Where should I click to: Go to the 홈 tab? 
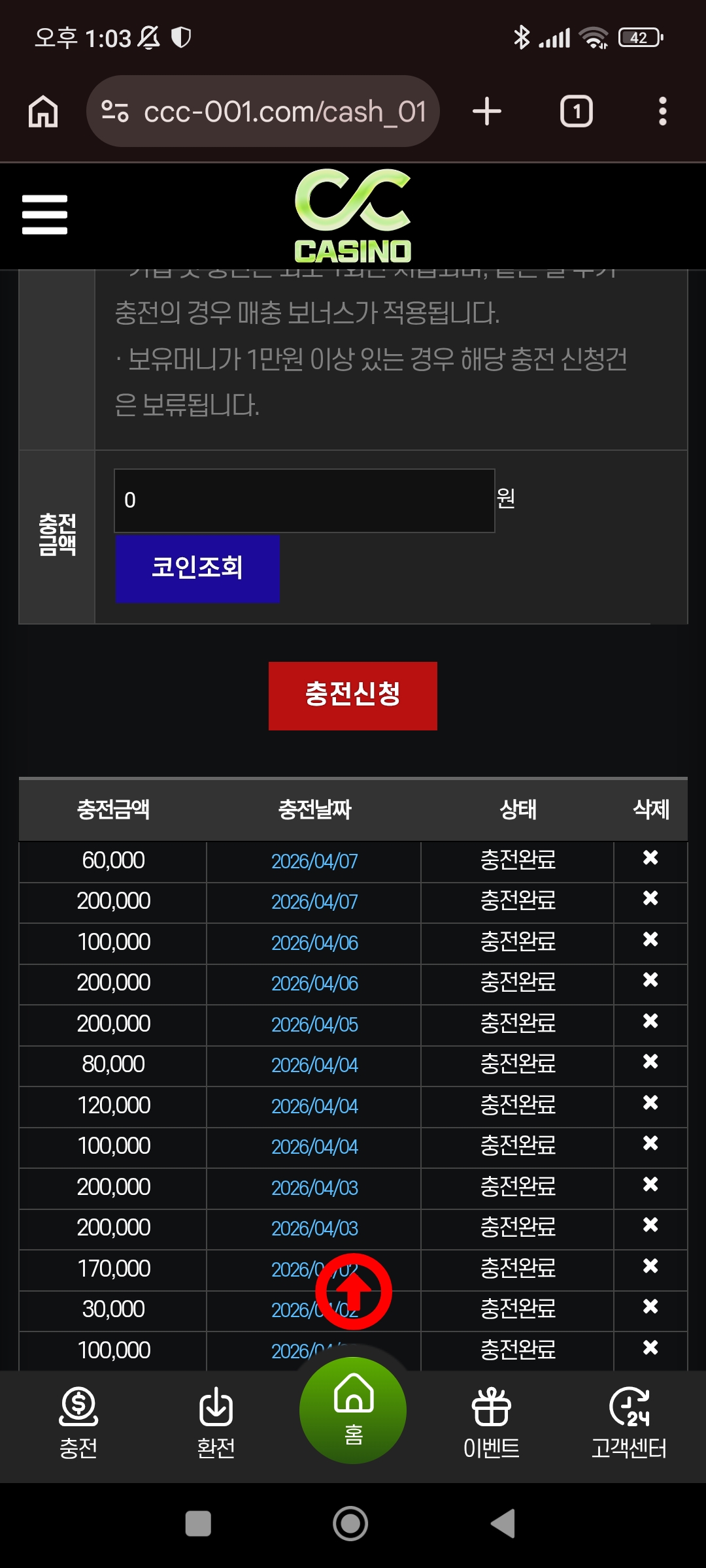pos(353,1410)
